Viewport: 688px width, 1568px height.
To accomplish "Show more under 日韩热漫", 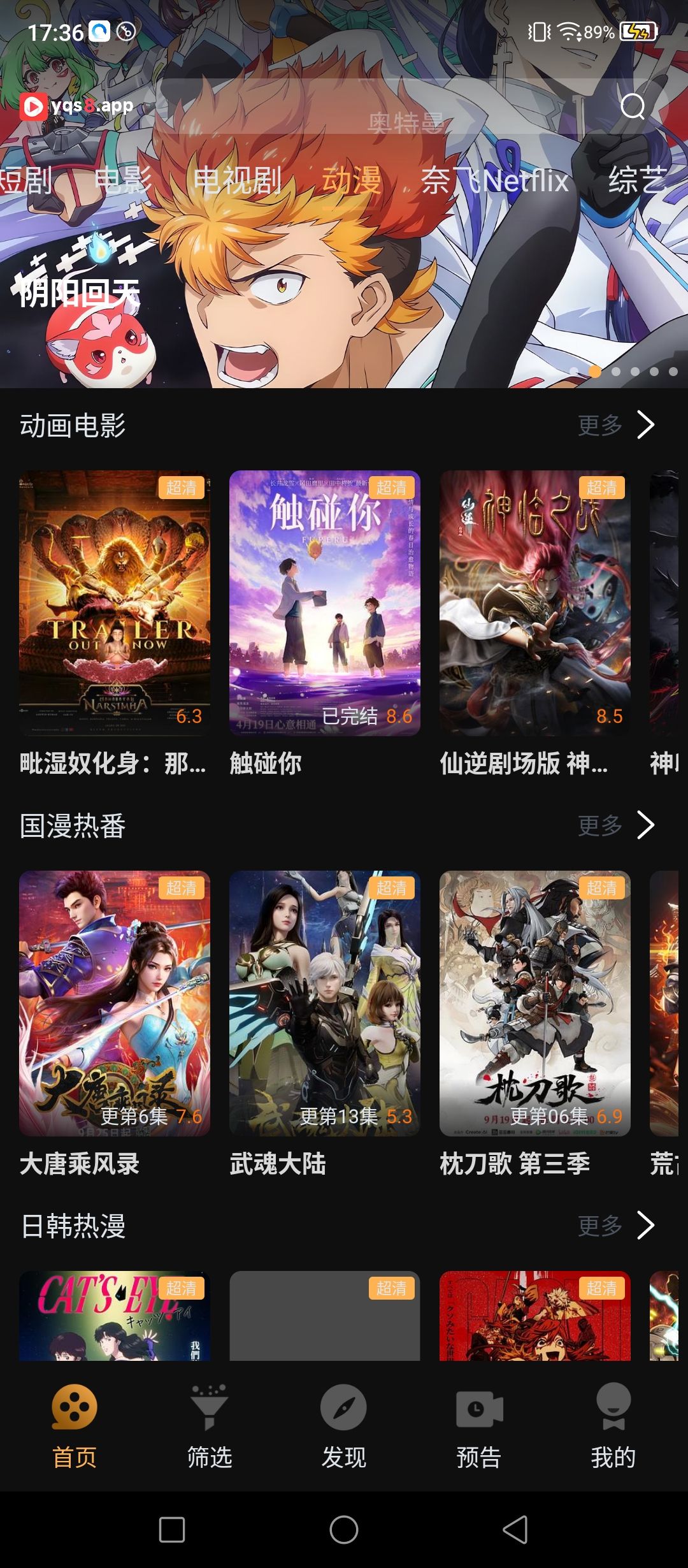I will pos(615,1226).
